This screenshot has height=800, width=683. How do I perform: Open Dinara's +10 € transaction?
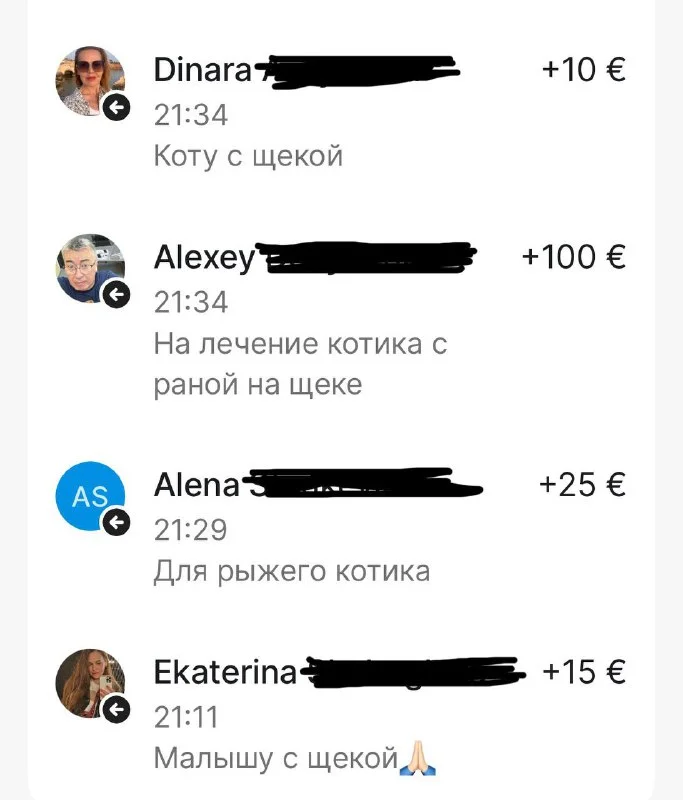coord(340,112)
